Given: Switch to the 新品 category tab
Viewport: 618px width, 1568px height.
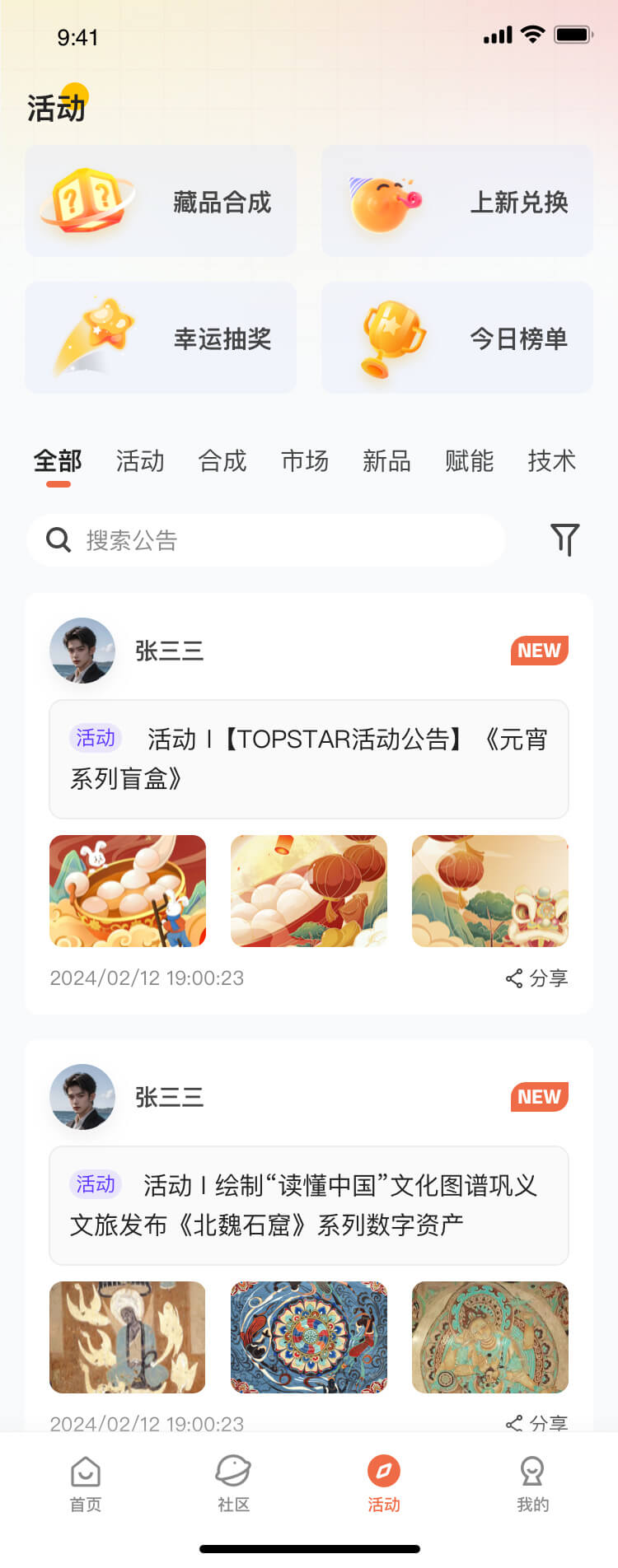Looking at the screenshot, I should pos(386,461).
